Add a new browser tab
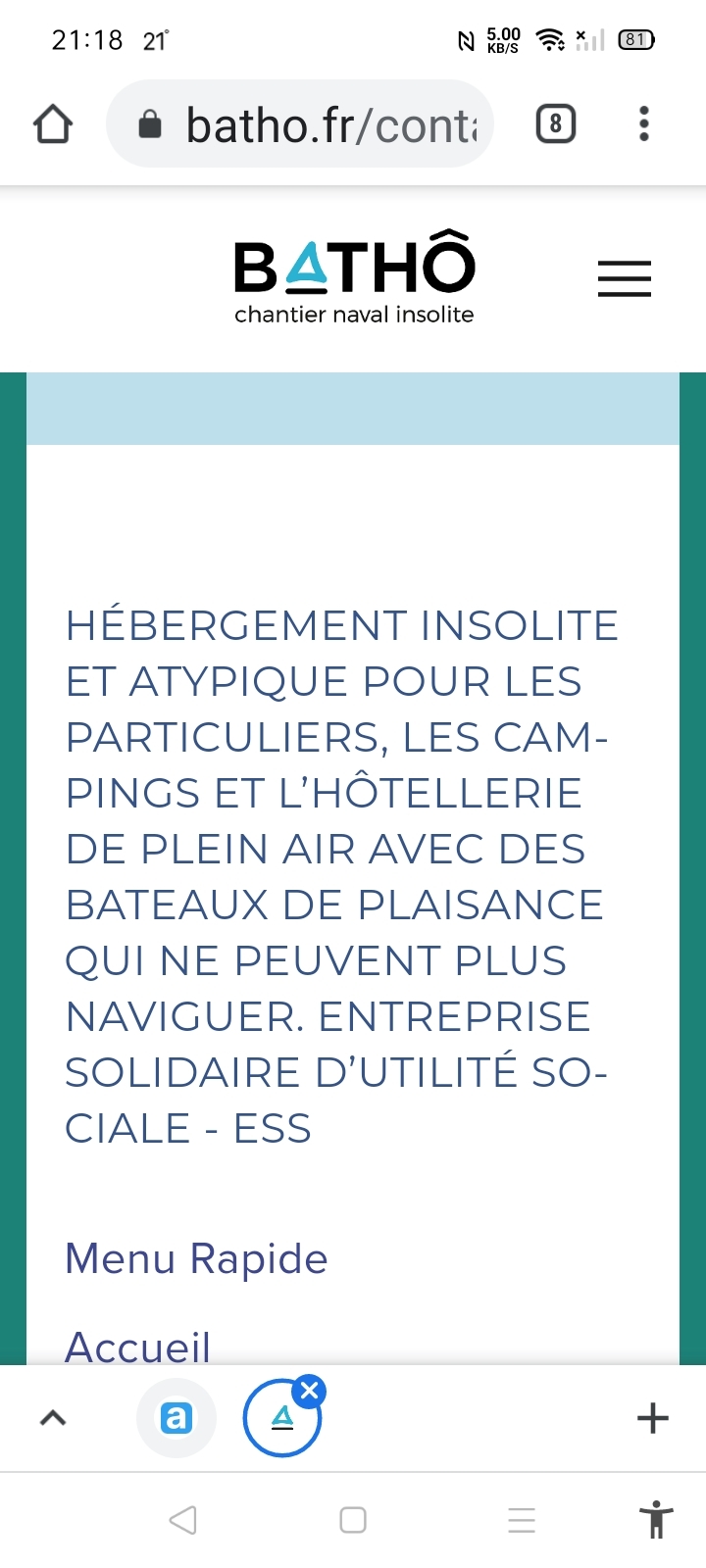This screenshot has height=1568, width=706. [x=653, y=1418]
